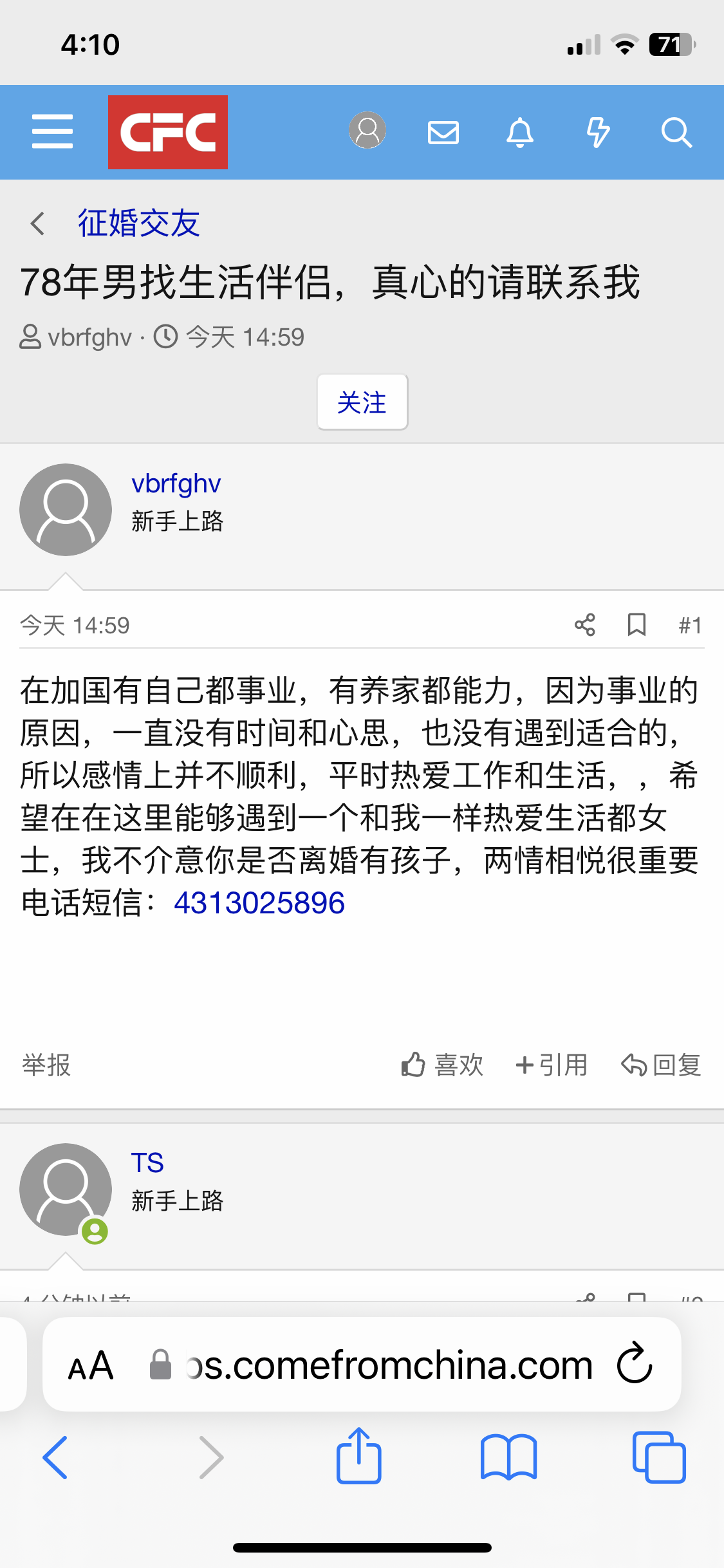The height and width of the screenshot is (1568, 724).
Task: Bookmark post #1
Action: click(x=636, y=624)
